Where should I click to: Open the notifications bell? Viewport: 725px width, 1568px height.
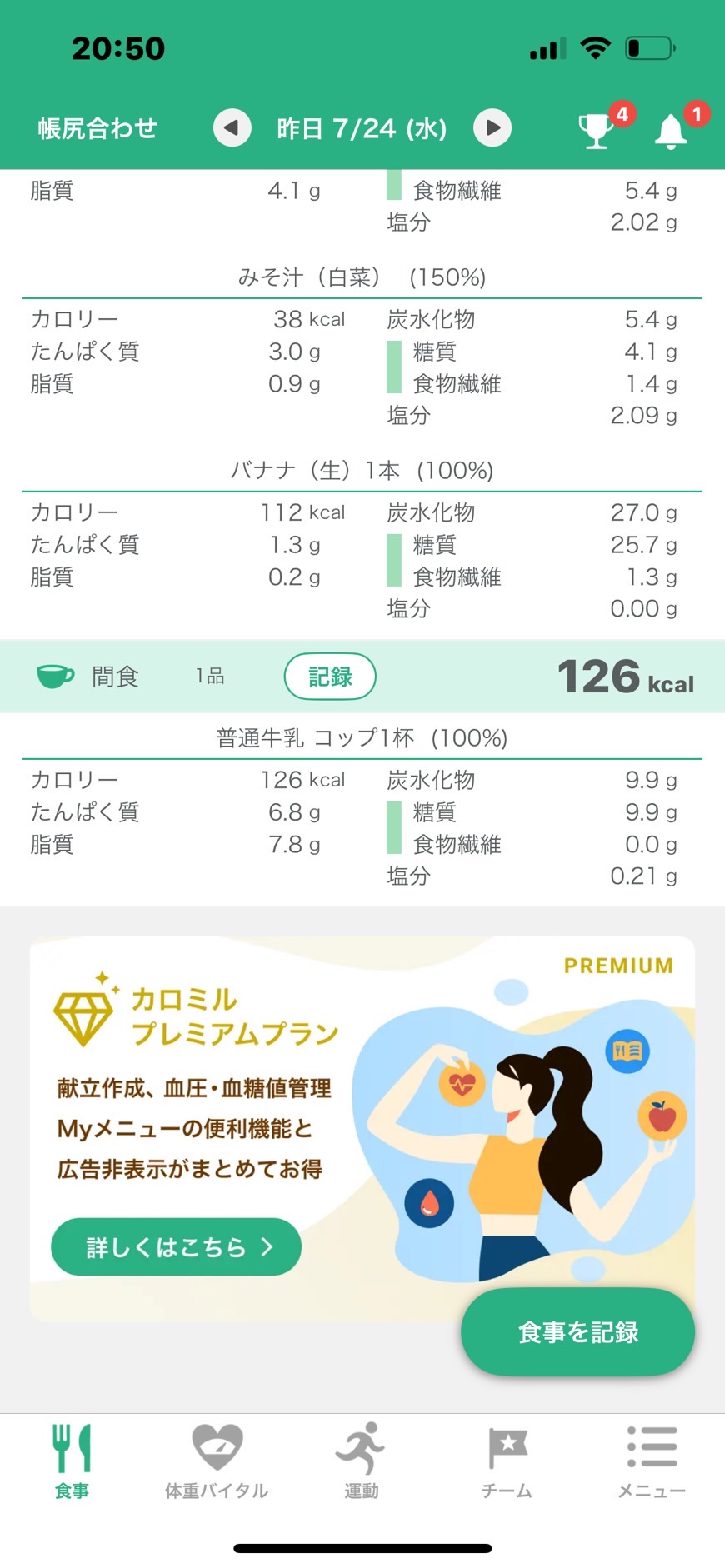point(671,131)
